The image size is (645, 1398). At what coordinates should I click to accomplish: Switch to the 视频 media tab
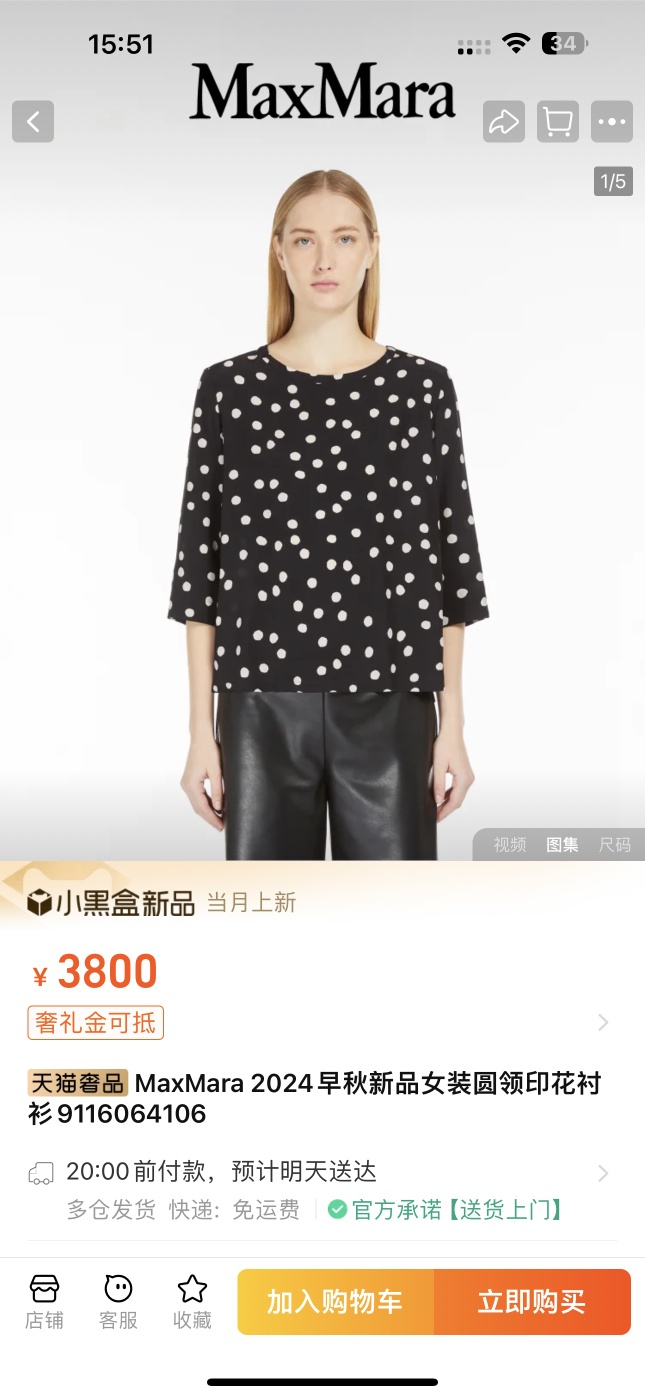(509, 845)
